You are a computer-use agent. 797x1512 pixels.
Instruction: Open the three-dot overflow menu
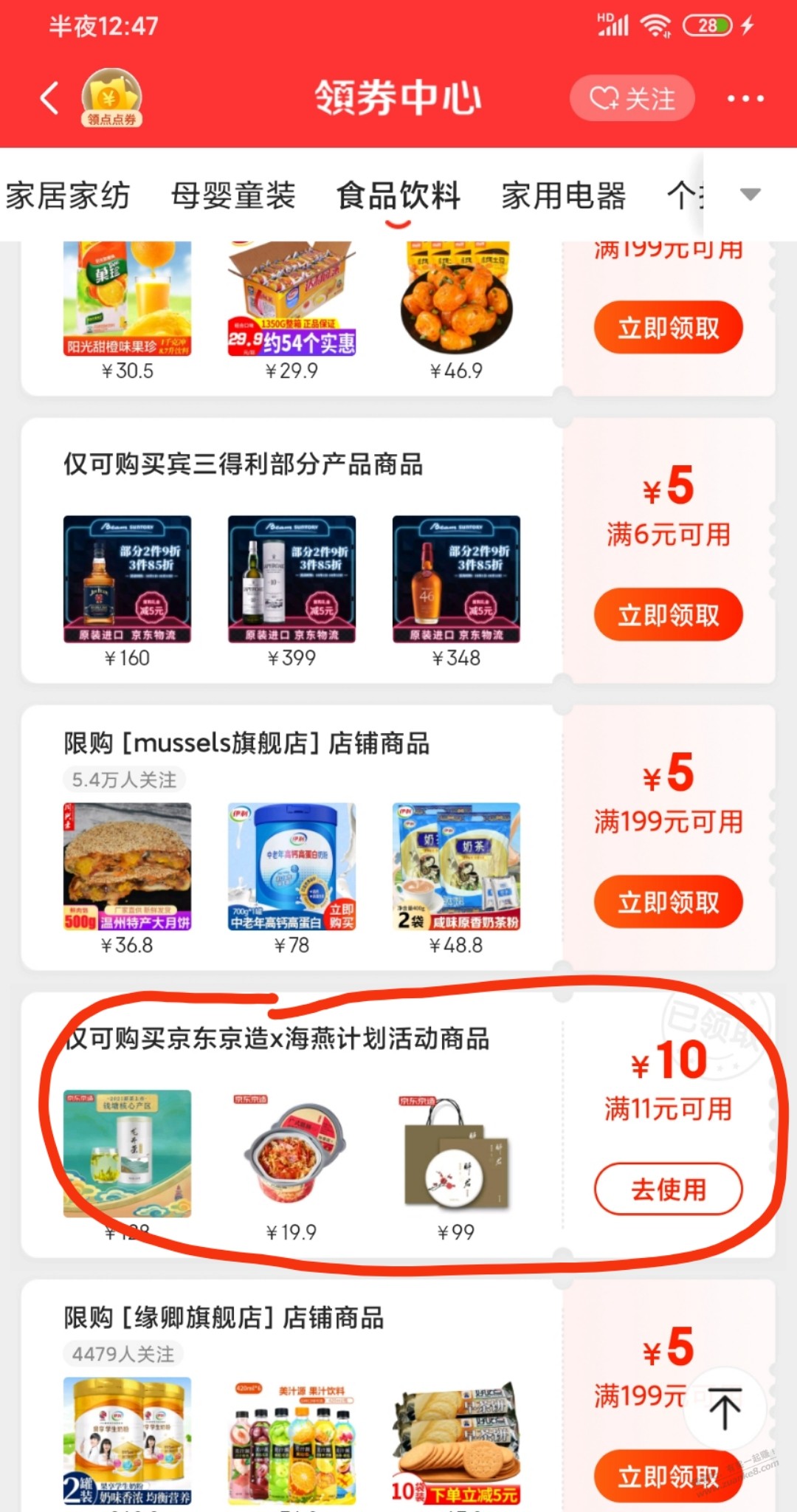tap(745, 98)
